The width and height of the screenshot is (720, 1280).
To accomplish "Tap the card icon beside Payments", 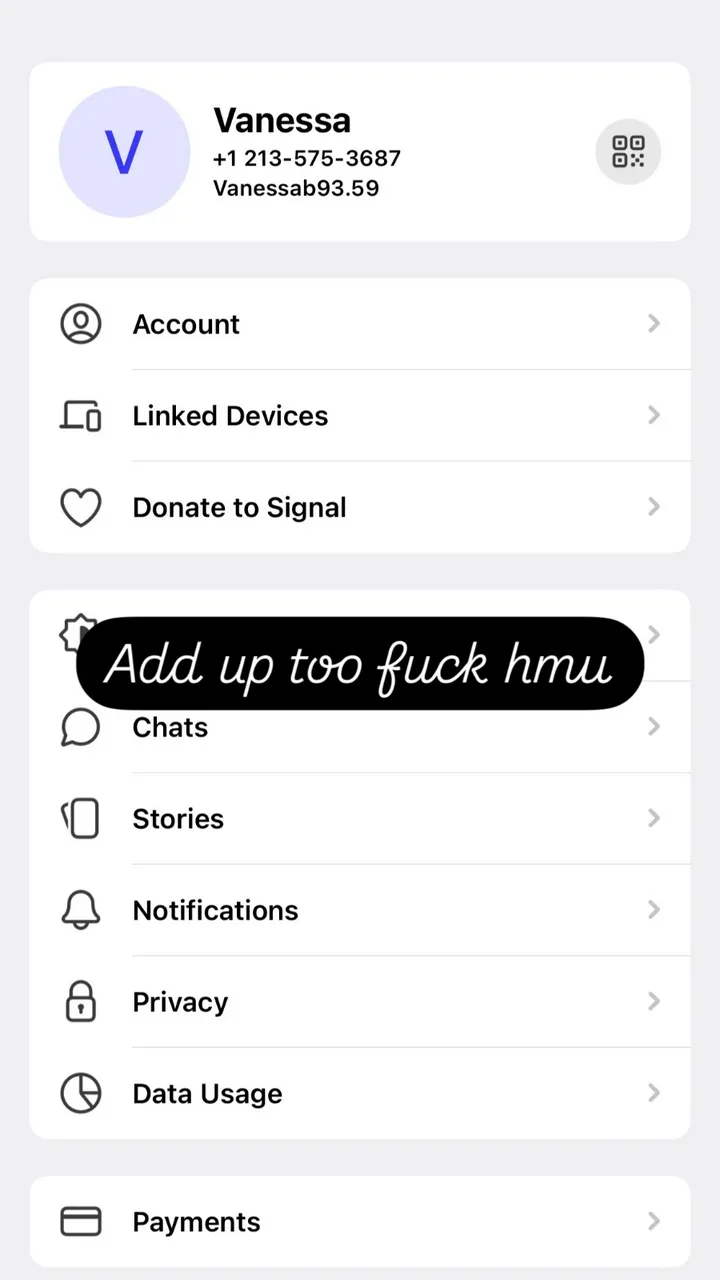I will click(x=81, y=1221).
